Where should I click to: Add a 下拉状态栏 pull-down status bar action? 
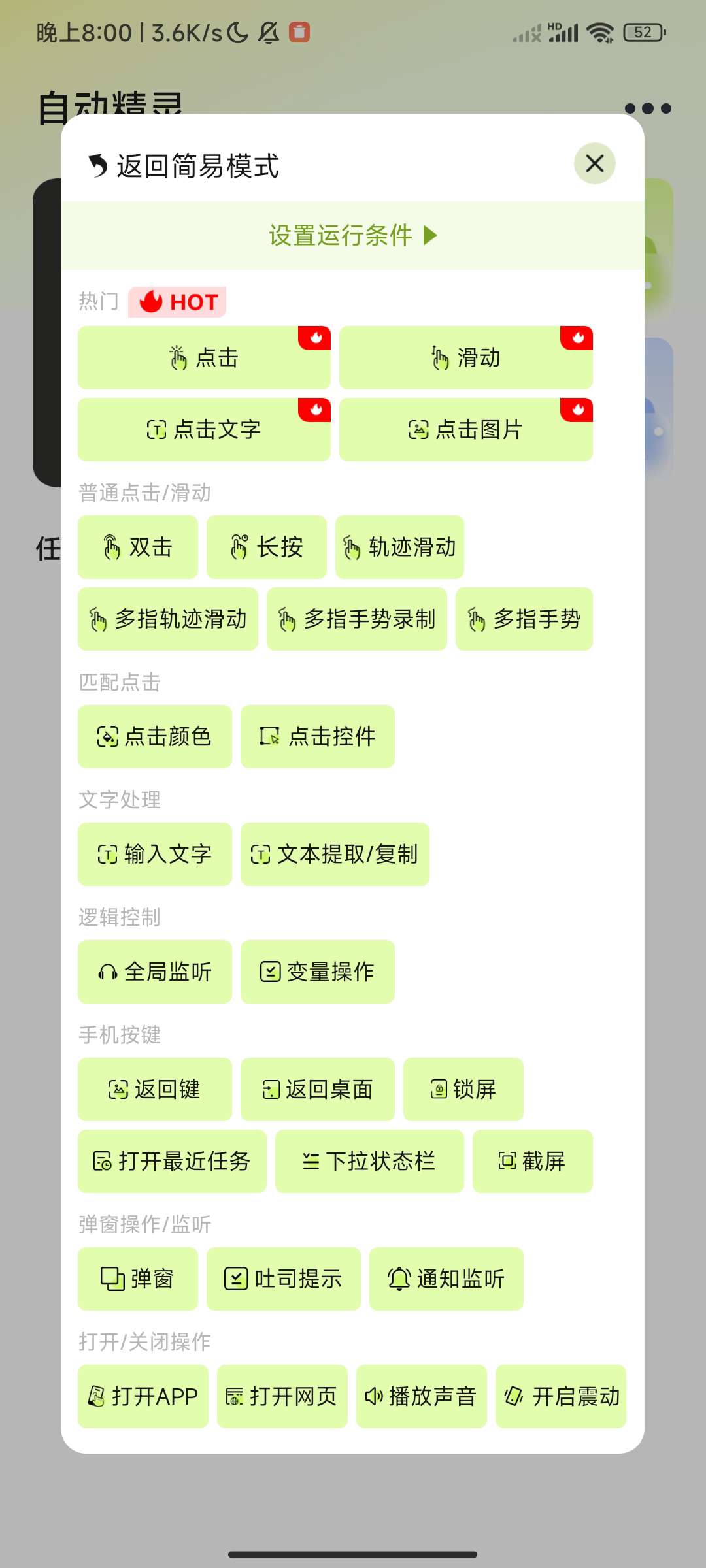369,1162
